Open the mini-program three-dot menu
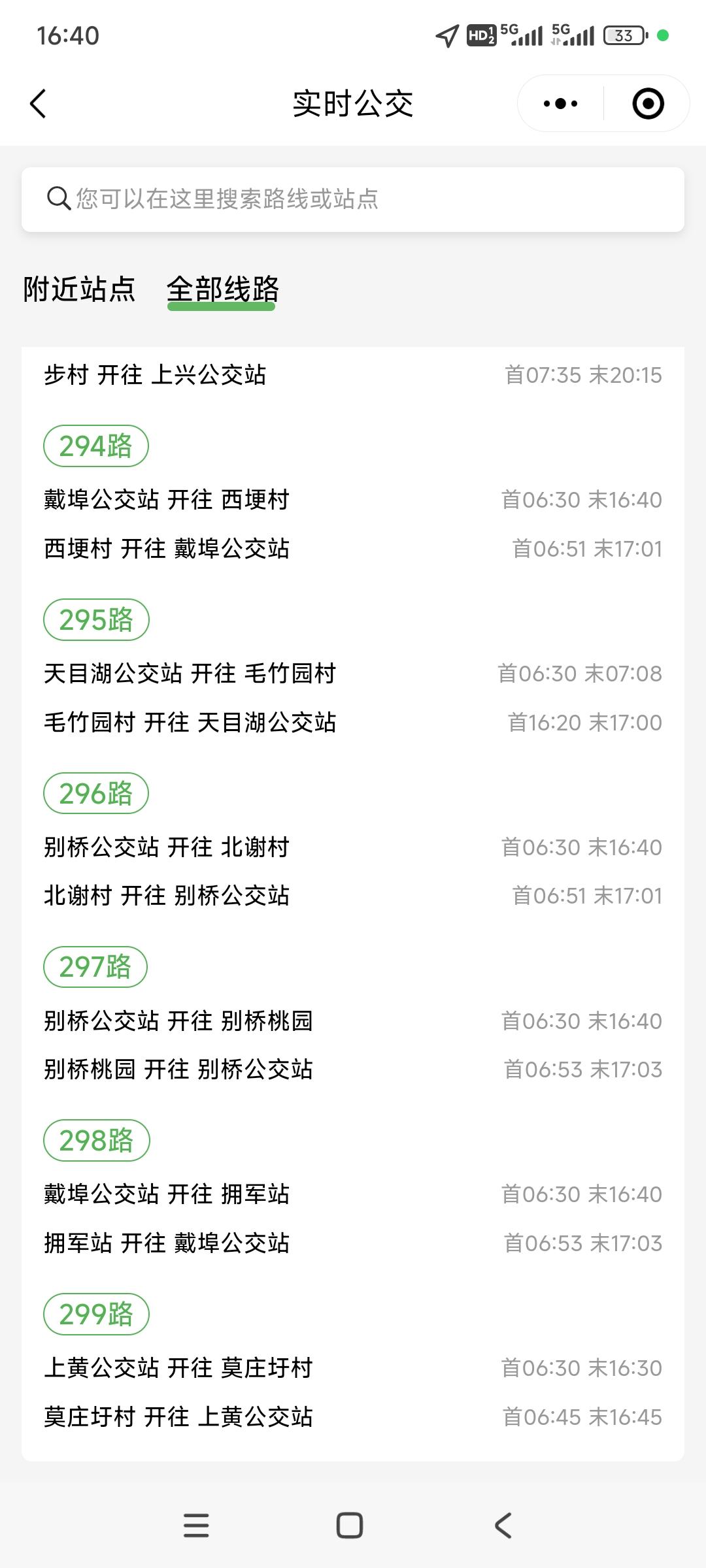The width and height of the screenshot is (706, 1568). pyautogui.click(x=561, y=104)
